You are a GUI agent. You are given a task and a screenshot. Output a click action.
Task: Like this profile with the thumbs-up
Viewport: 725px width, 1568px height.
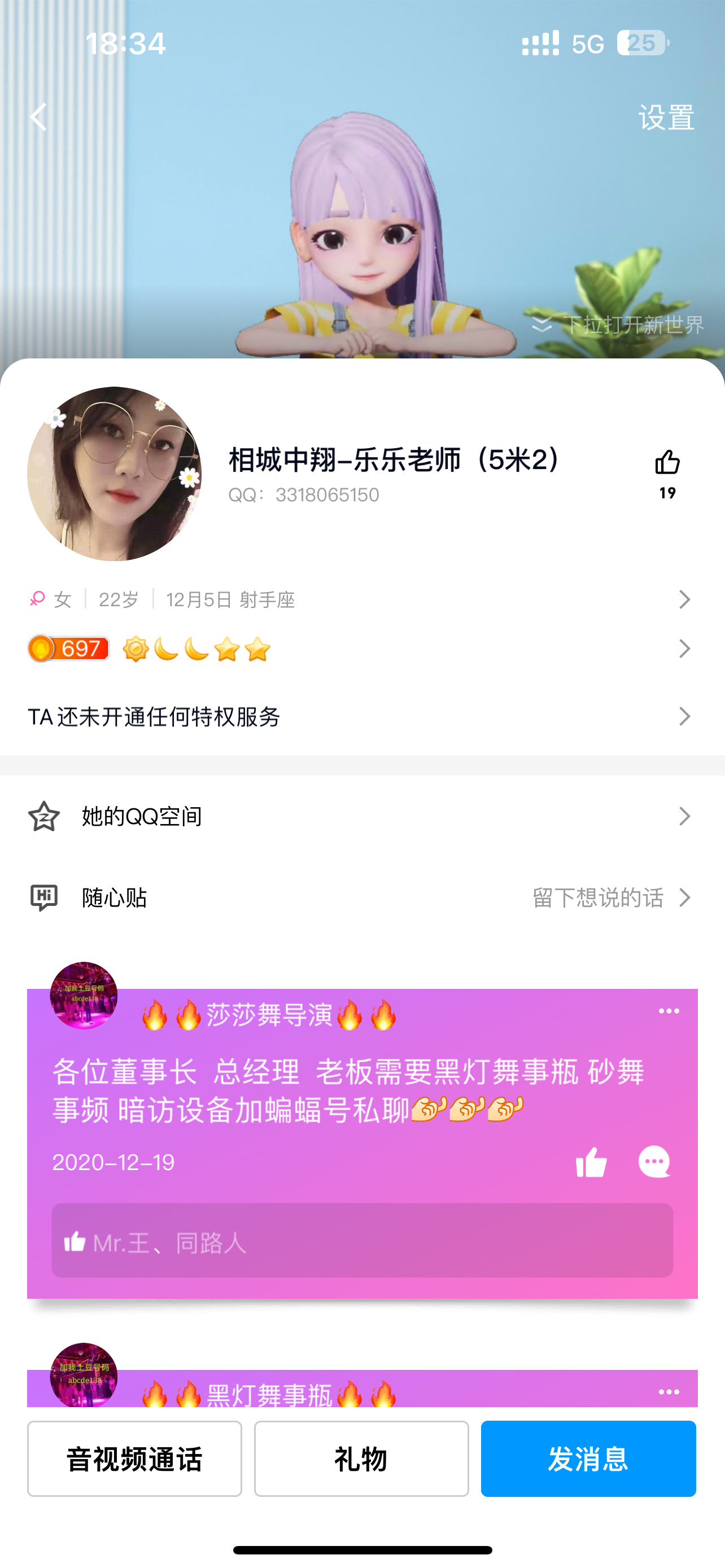point(667,464)
